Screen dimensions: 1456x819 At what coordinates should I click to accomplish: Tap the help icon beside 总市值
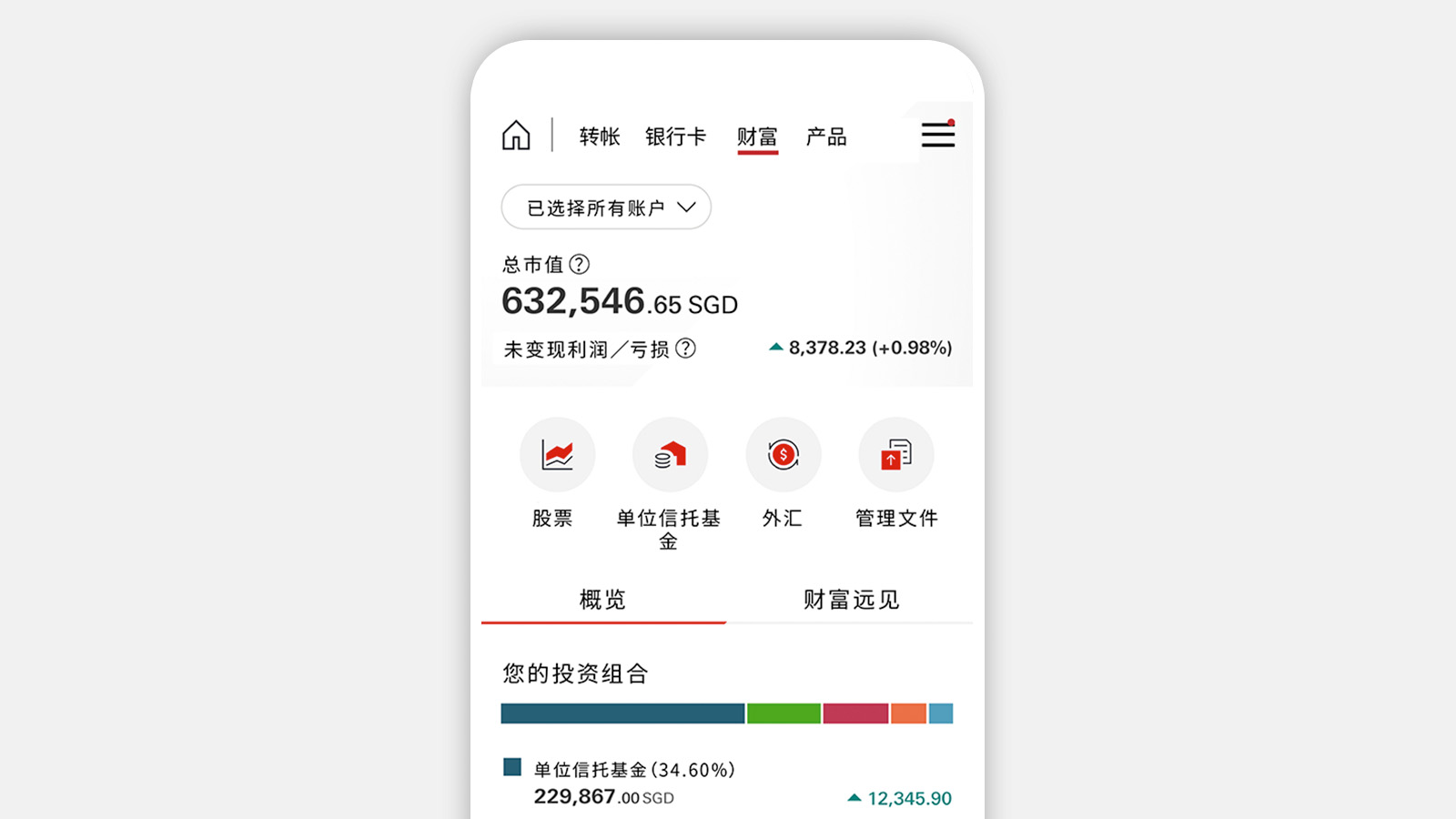(580, 265)
